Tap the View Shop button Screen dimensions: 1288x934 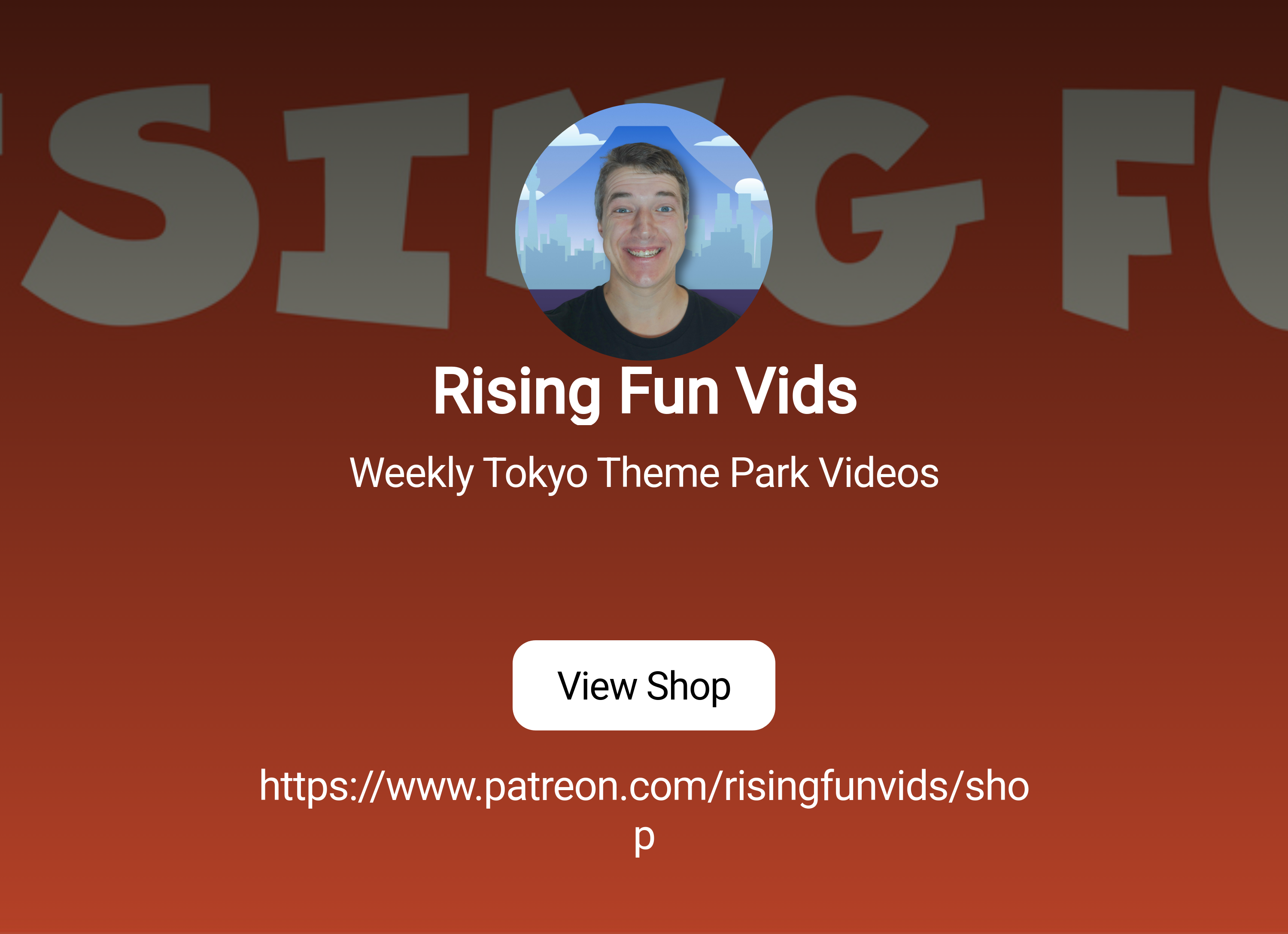[644, 685]
